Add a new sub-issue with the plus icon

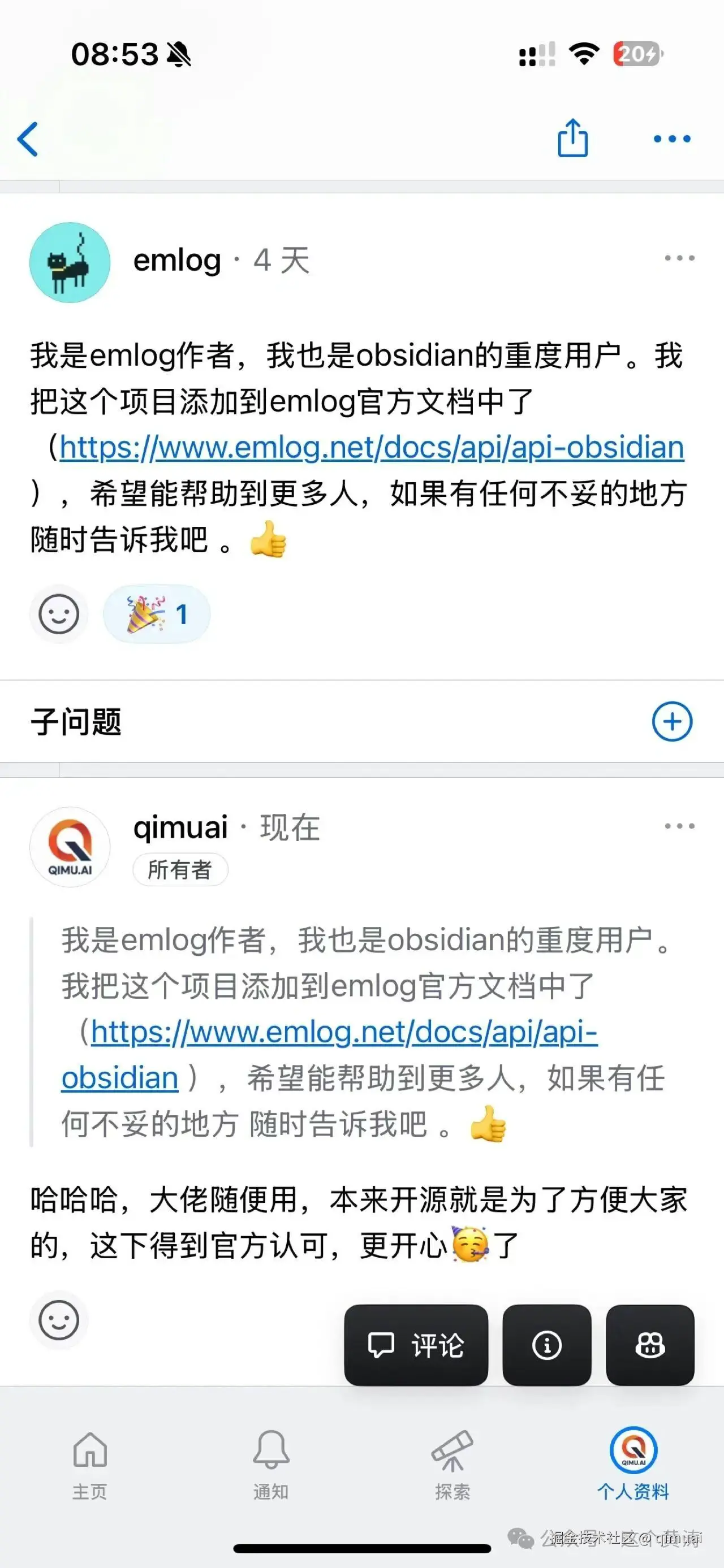pyautogui.click(x=671, y=721)
